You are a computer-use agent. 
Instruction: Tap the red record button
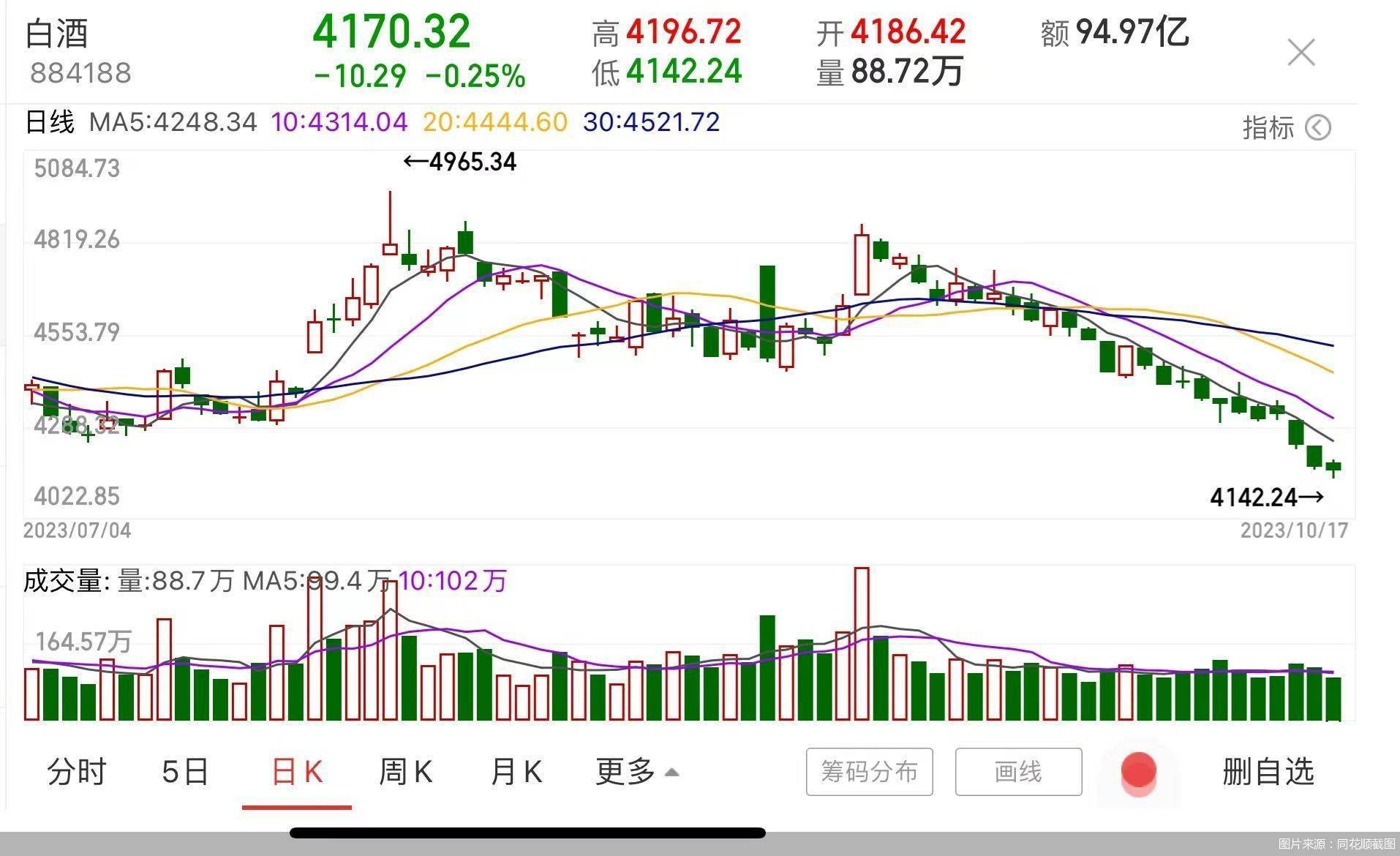point(1138,772)
